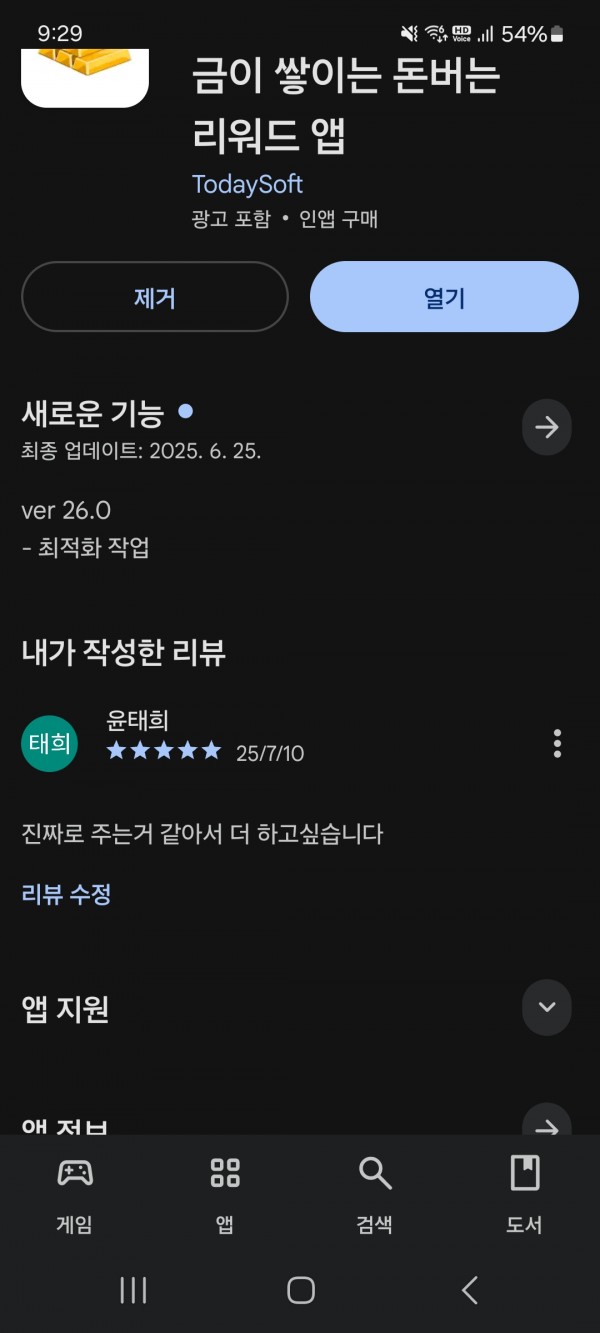Expand the 앱 지원 section
The height and width of the screenshot is (1333, 600).
[547, 1007]
